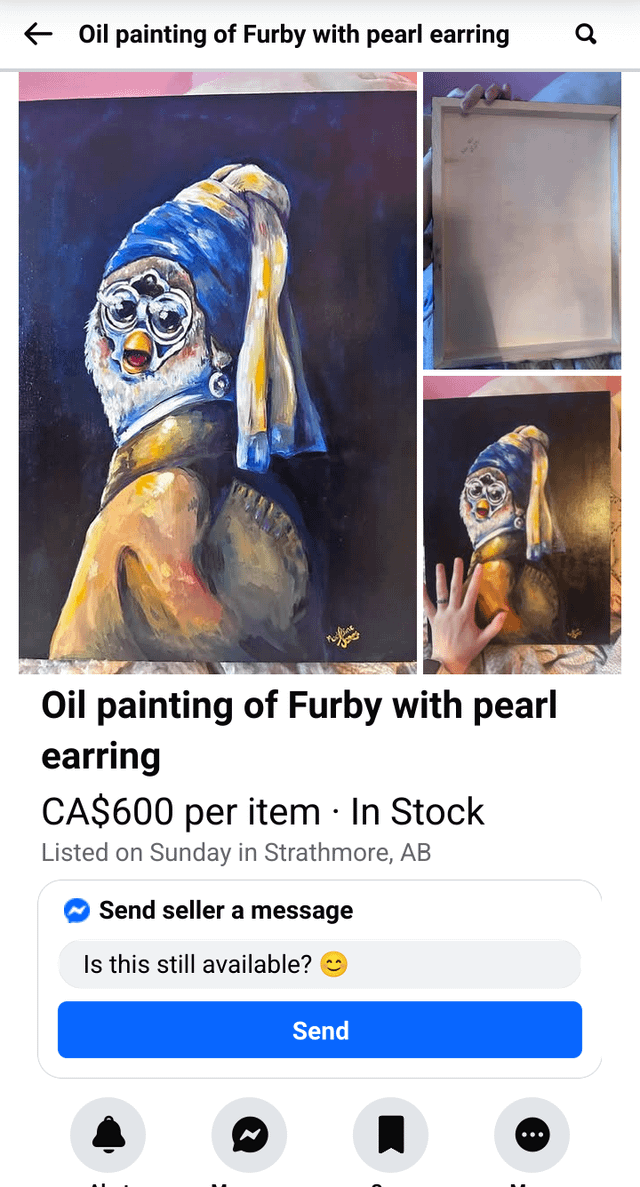View the photo of the canvas back
The image size is (640, 1187).
tap(522, 222)
